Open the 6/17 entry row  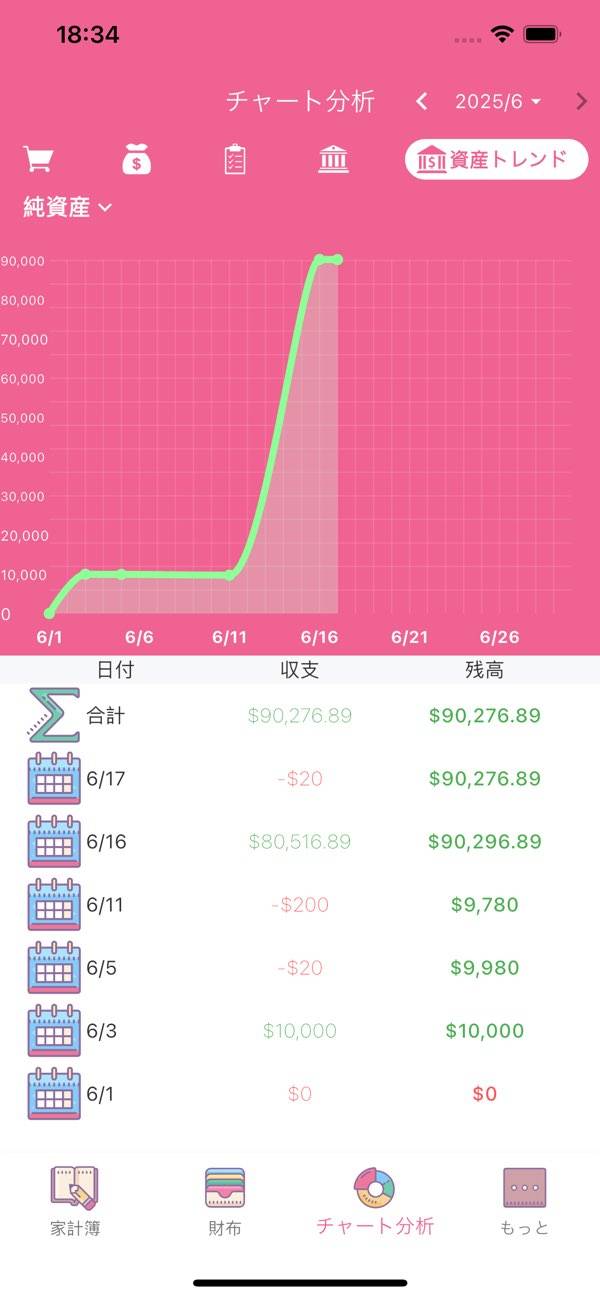click(x=300, y=779)
